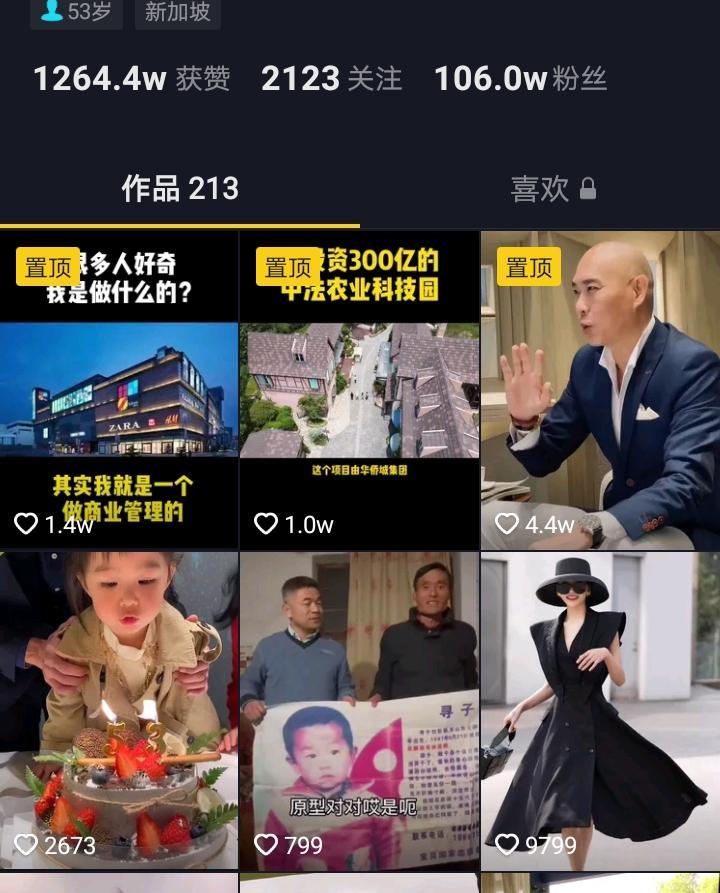Image resolution: width=720 pixels, height=893 pixels.
Task: Open the locked 喜欢 tab
Action: [x=552, y=189]
